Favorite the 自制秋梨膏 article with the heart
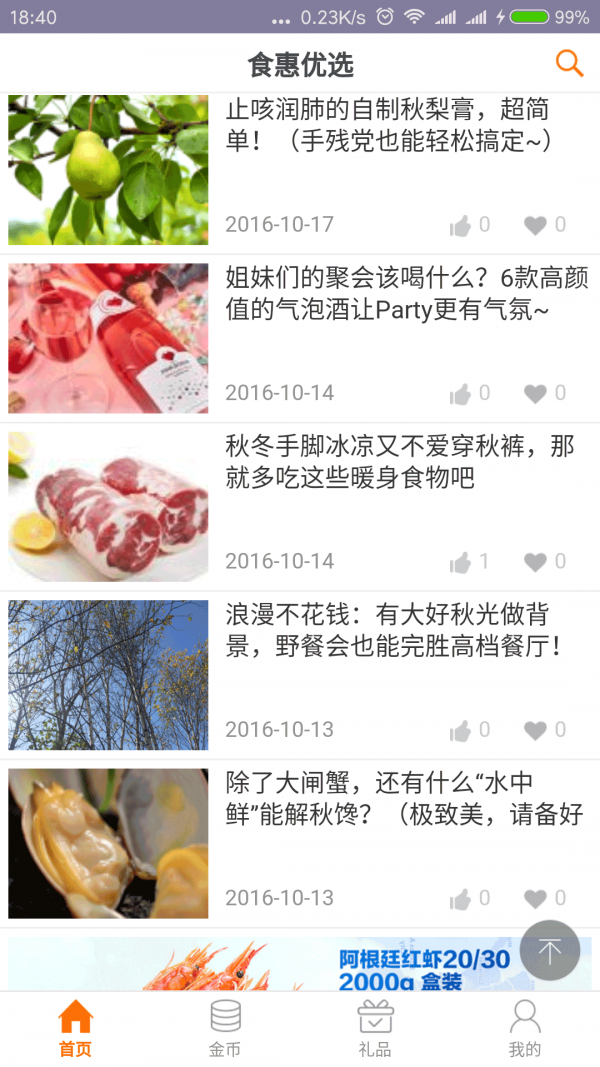 536,226
